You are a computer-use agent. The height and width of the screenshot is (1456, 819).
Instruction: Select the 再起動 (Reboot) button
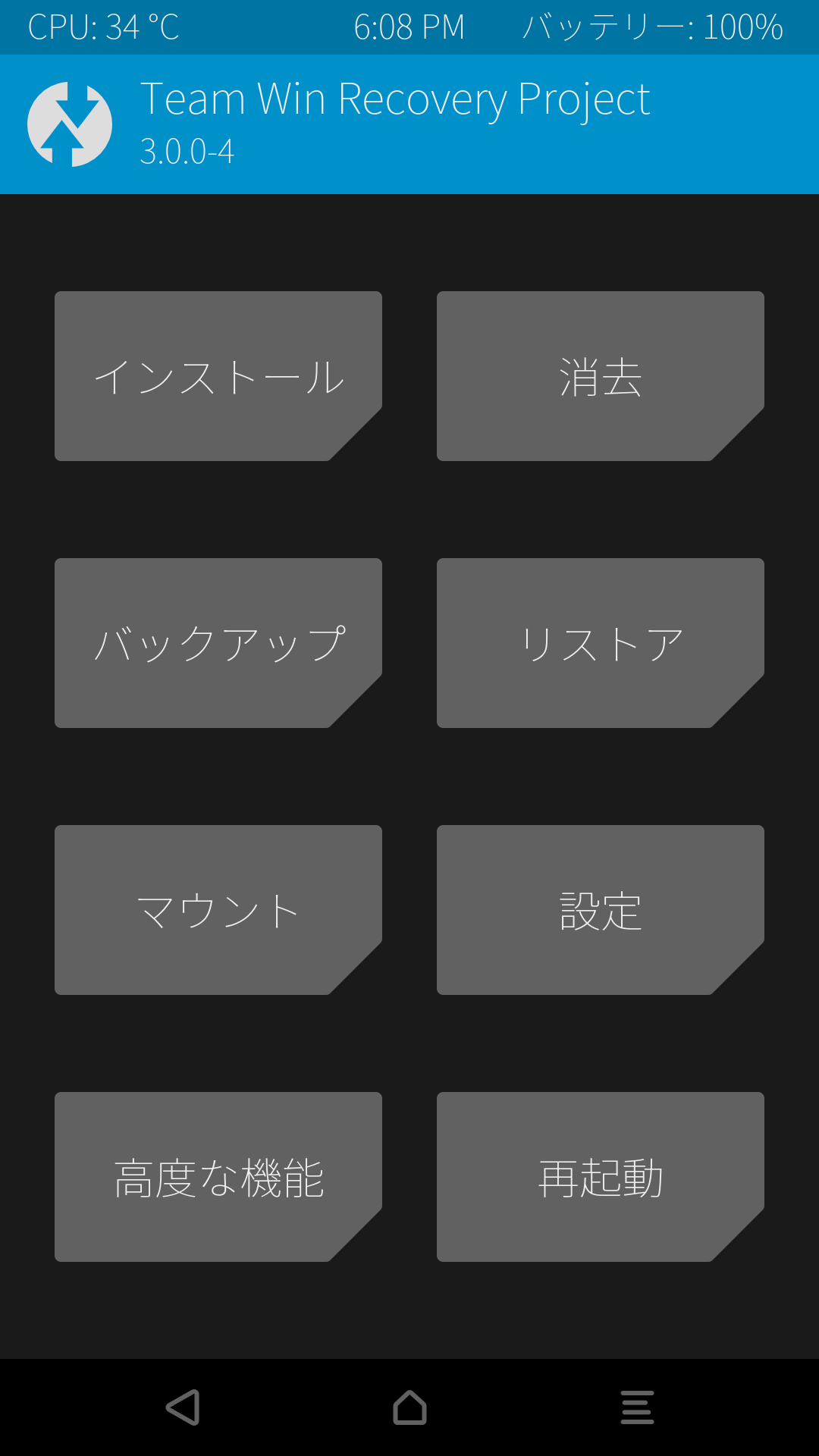click(601, 1177)
